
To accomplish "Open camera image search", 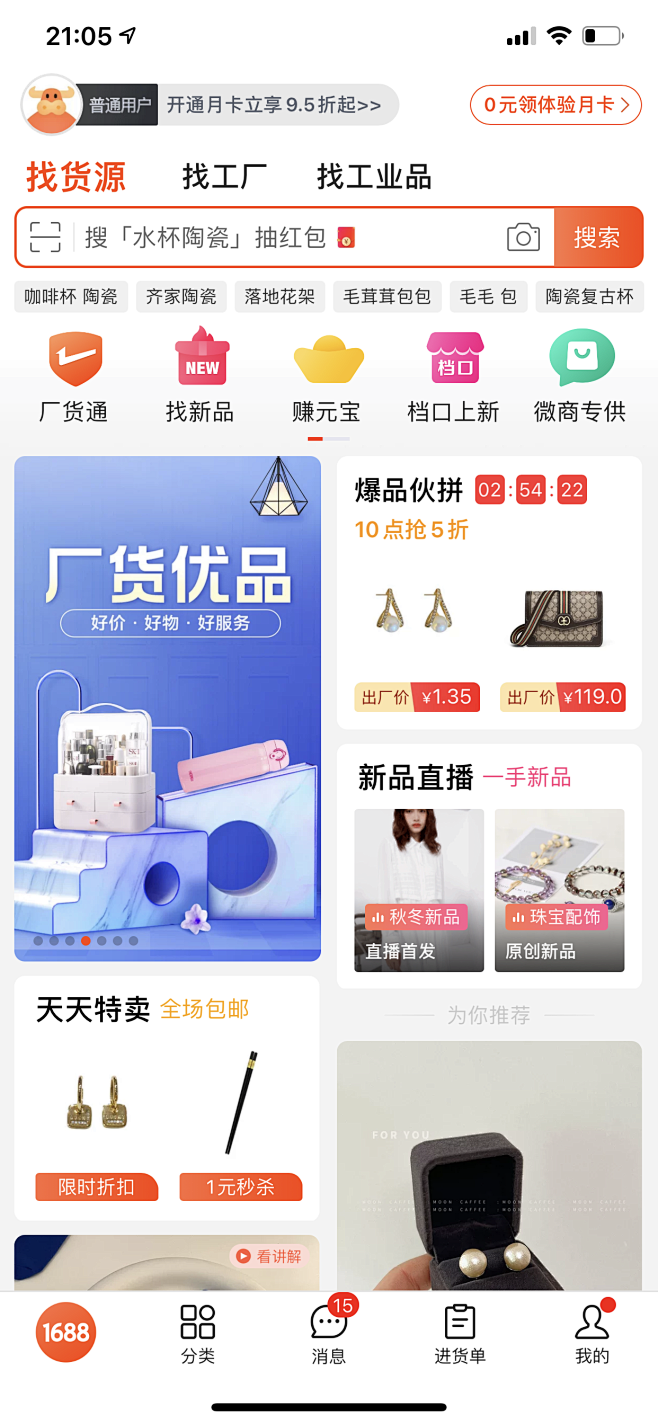I will coord(523,237).
